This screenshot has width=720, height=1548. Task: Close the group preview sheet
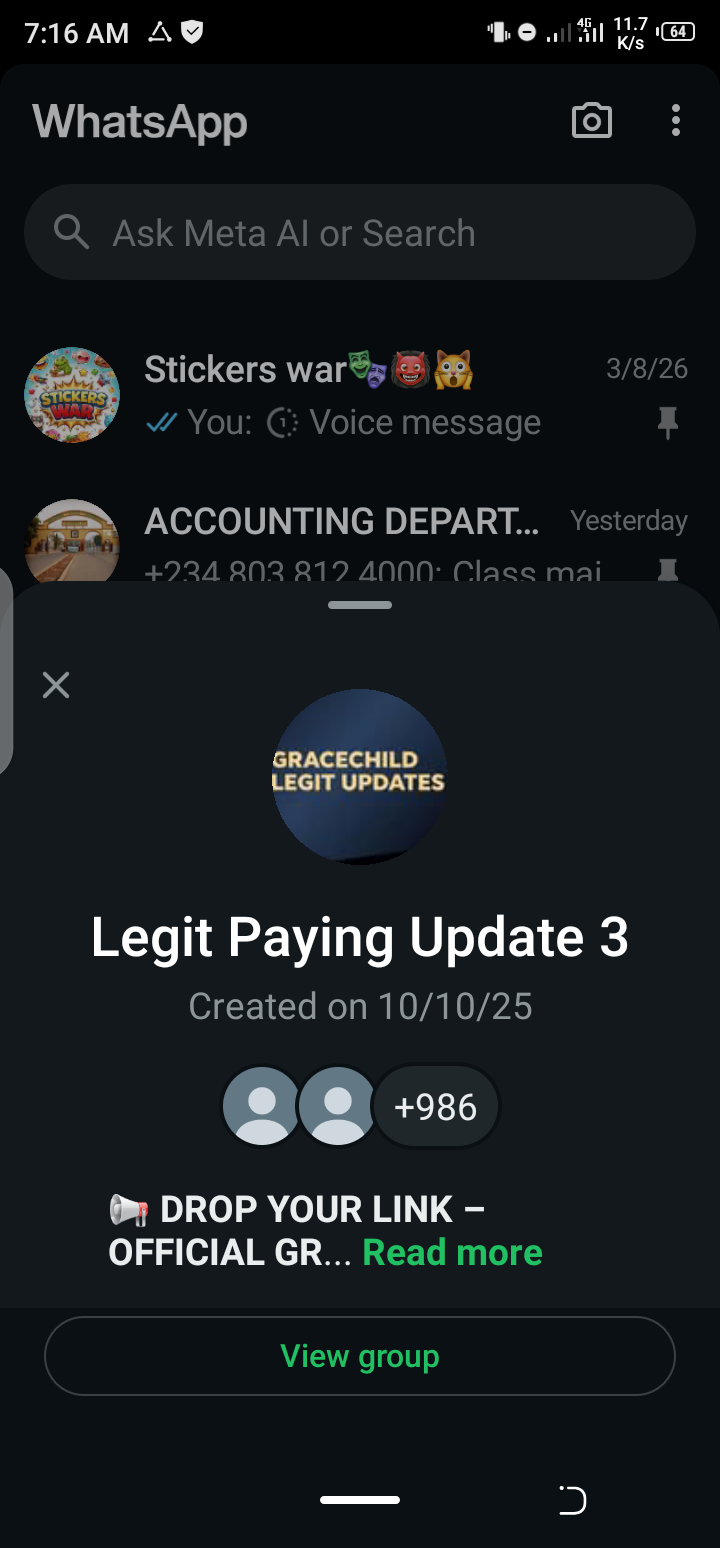coord(56,685)
